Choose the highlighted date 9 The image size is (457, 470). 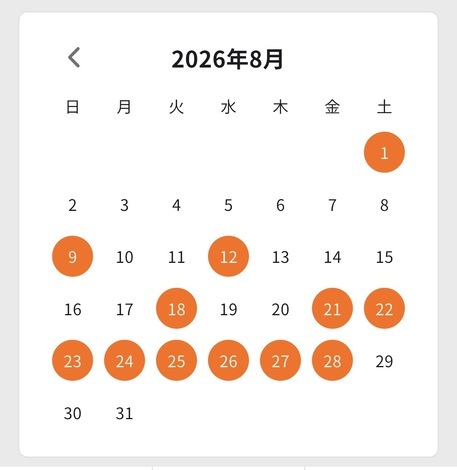click(72, 256)
